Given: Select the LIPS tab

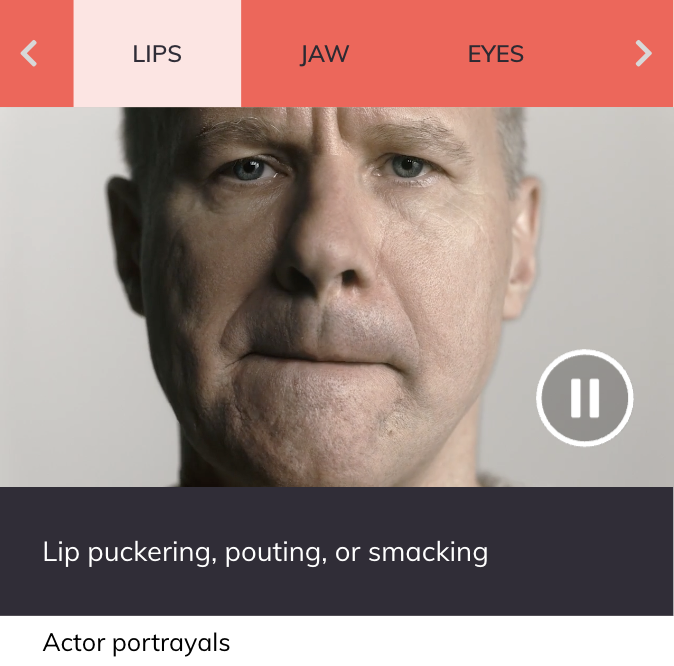Looking at the screenshot, I should click(x=157, y=54).
